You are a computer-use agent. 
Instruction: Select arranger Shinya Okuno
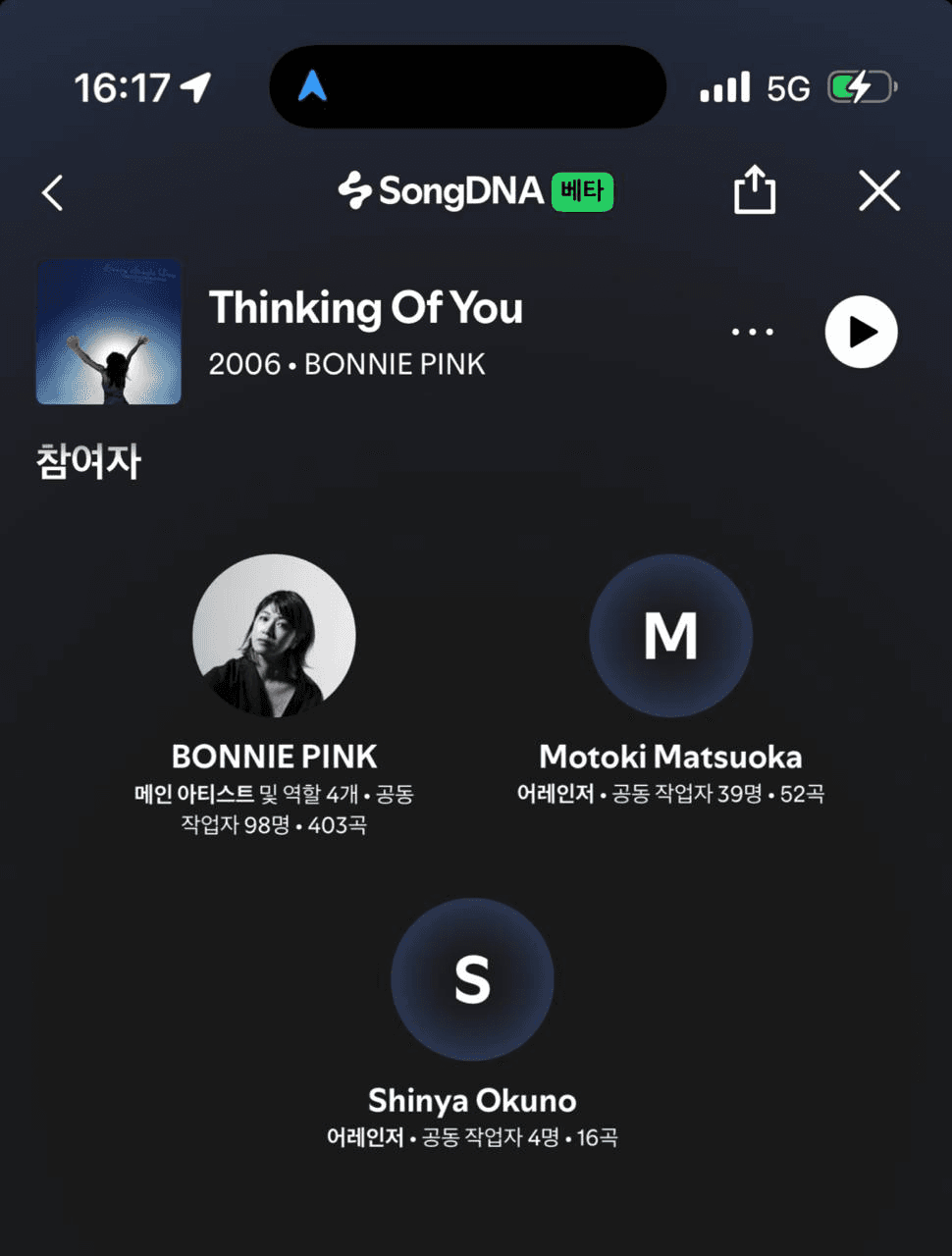(x=472, y=979)
